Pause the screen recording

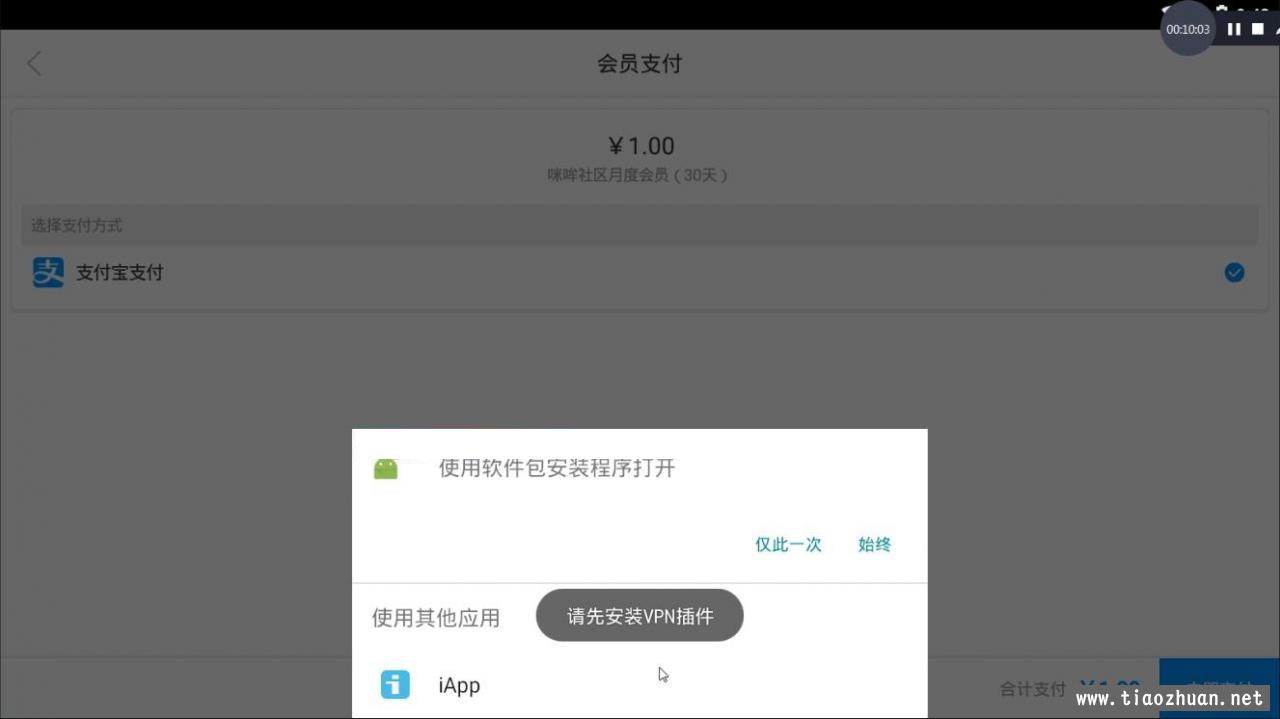tap(1234, 29)
